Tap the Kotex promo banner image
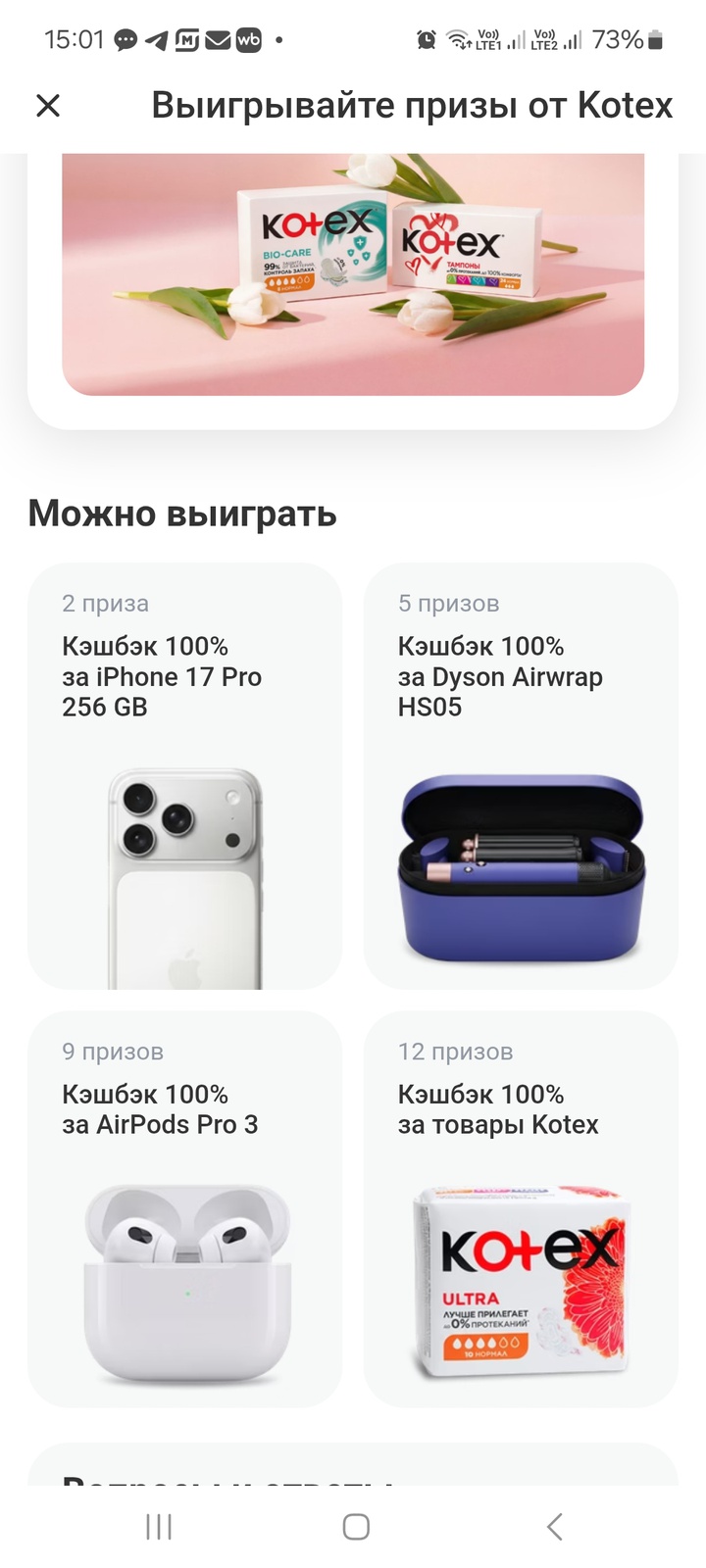This screenshot has width=706, height=1568. [x=353, y=273]
